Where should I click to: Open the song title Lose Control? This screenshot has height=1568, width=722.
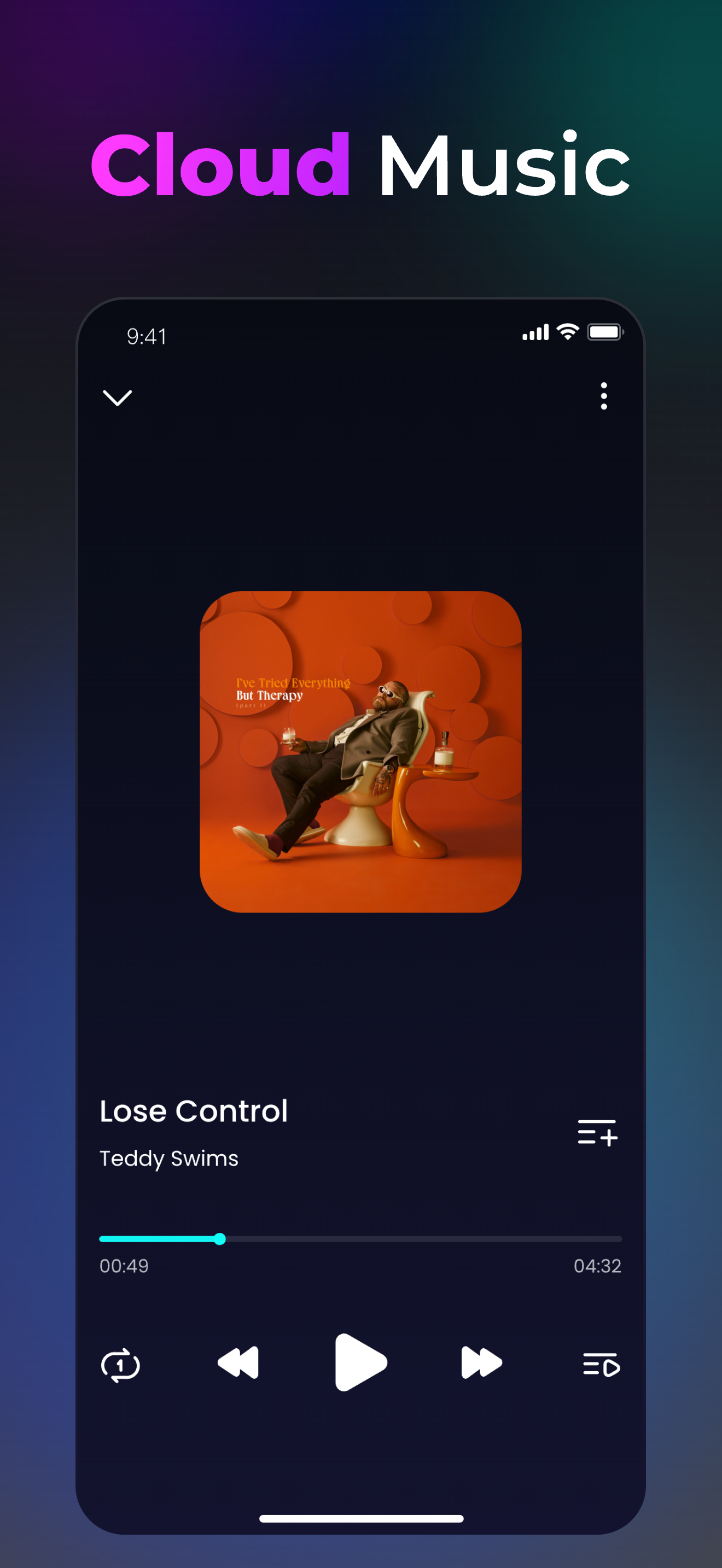click(194, 1111)
